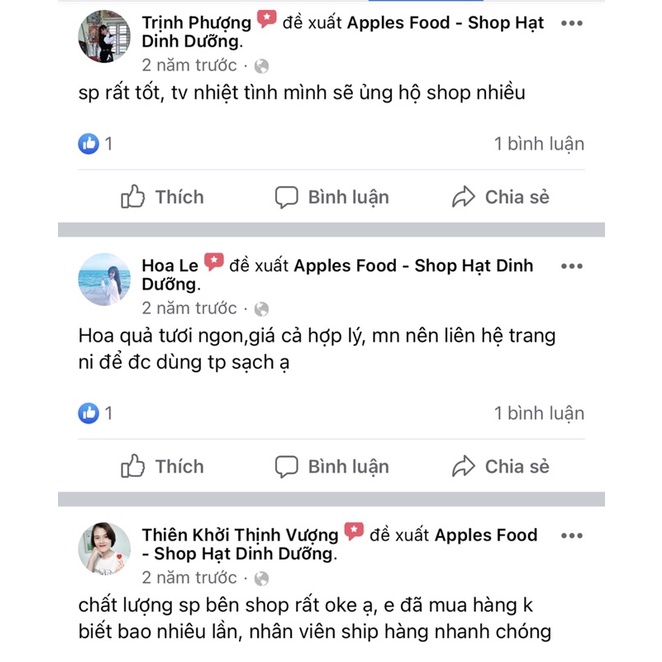Open the overflow menu on Trịnh Phượng's review
662x662 pixels.
click(571, 22)
